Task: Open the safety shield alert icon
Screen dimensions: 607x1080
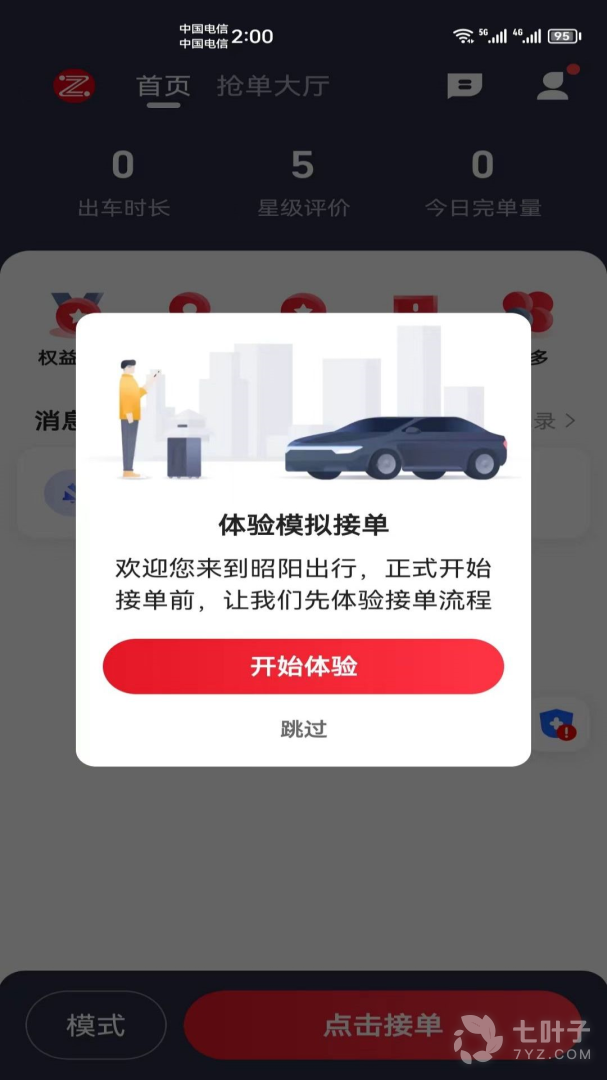Action: pos(557,725)
